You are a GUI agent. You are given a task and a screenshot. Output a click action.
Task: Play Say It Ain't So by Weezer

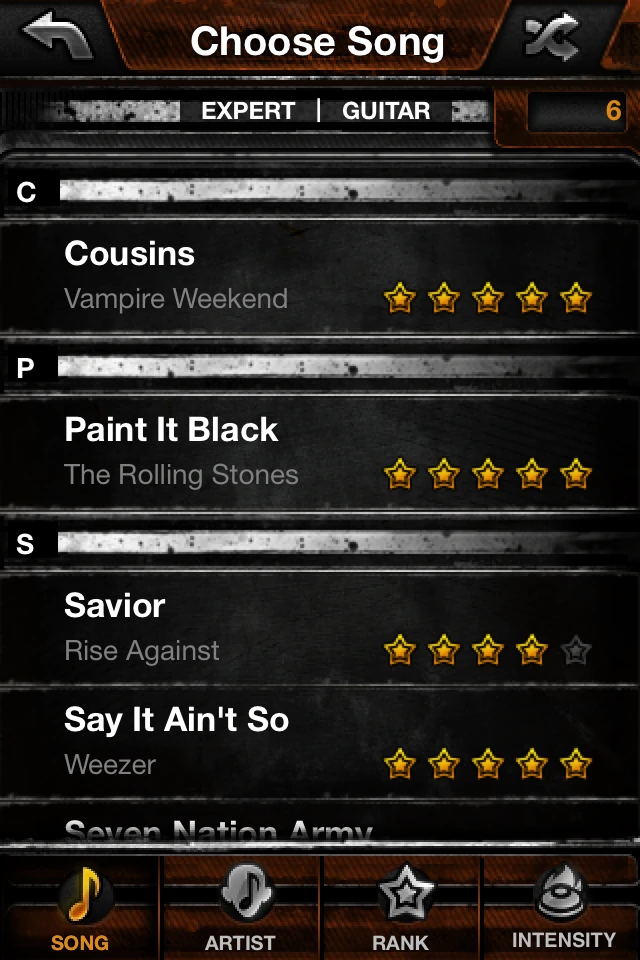point(320,741)
